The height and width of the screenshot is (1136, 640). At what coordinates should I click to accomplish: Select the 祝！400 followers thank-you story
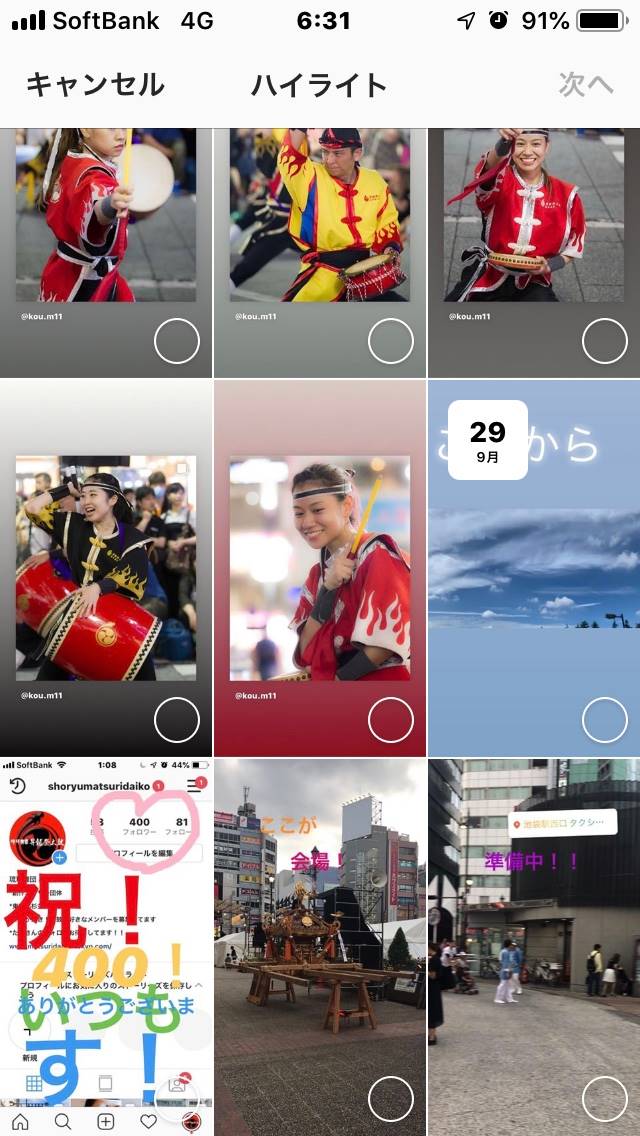106,947
